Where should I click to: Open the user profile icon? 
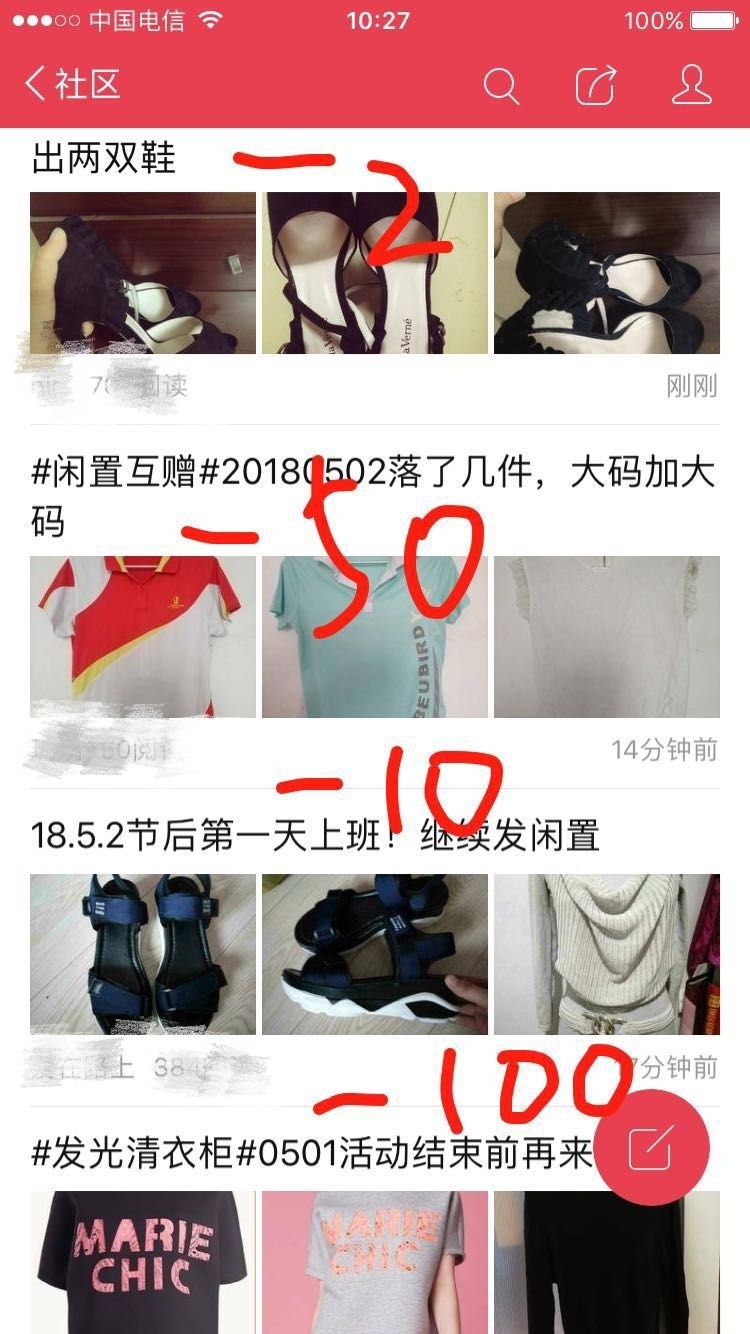691,86
